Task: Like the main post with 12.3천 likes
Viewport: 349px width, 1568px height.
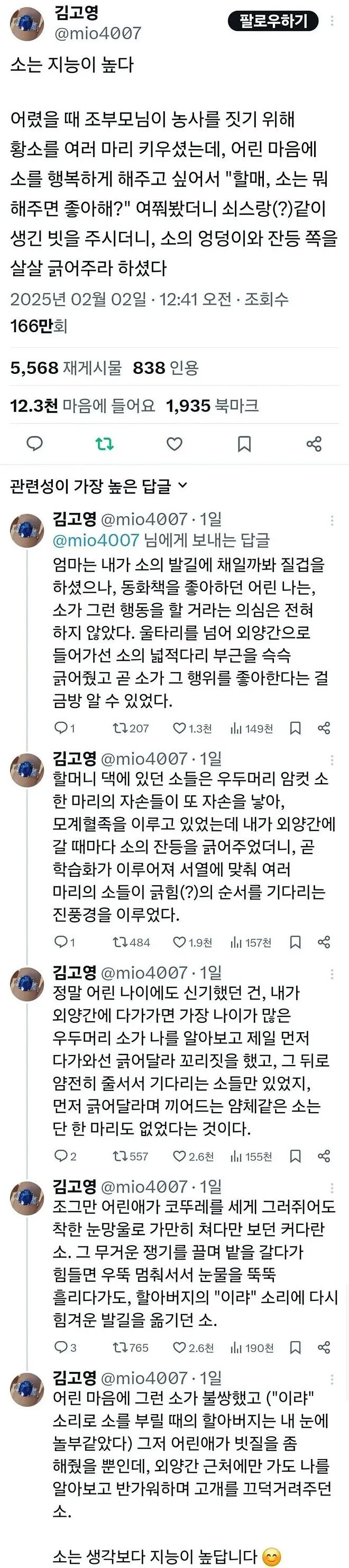Action: pos(174,443)
